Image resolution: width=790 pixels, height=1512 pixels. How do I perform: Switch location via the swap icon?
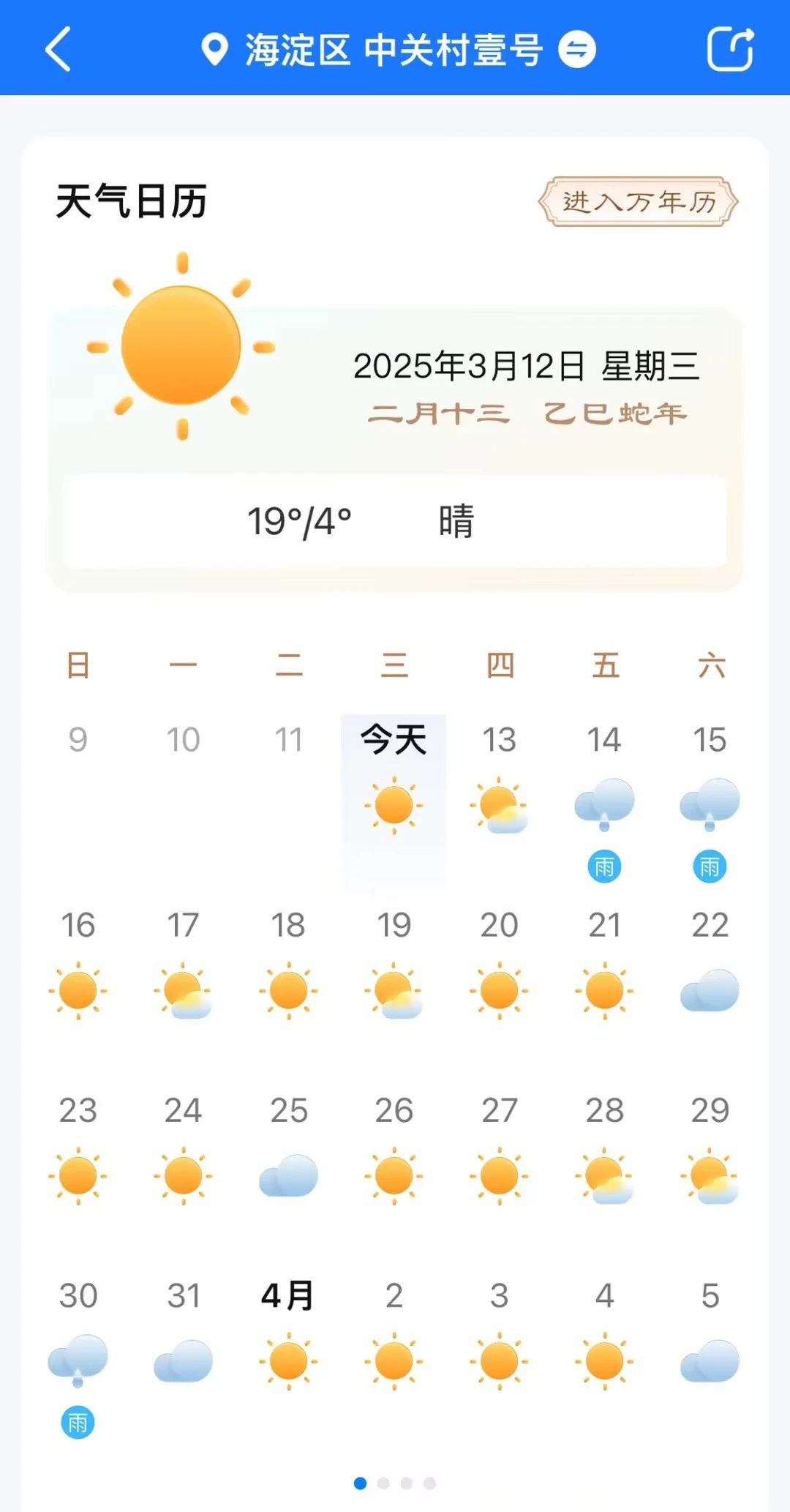577,50
